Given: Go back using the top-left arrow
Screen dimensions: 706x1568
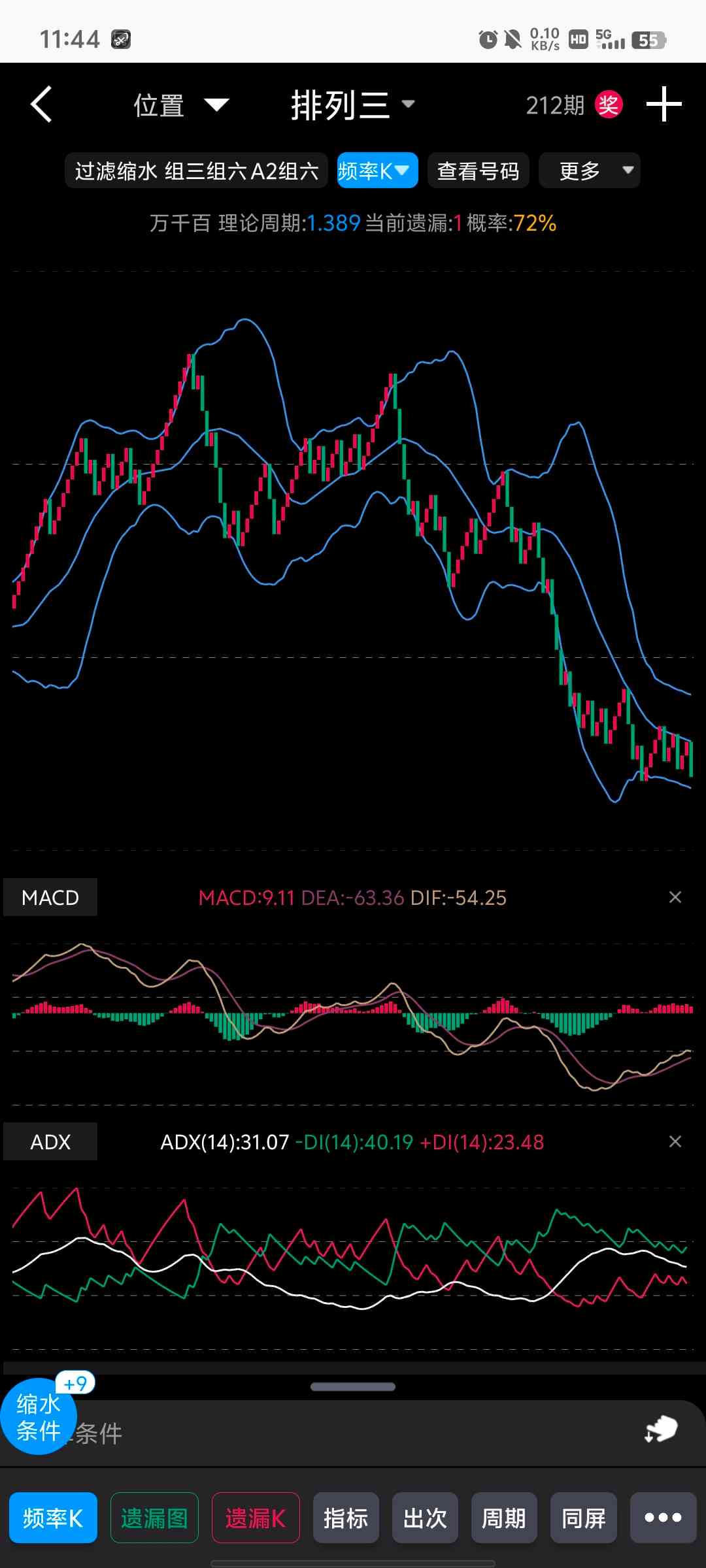Looking at the screenshot, I should pyautogui.click(x=41, y=105).
